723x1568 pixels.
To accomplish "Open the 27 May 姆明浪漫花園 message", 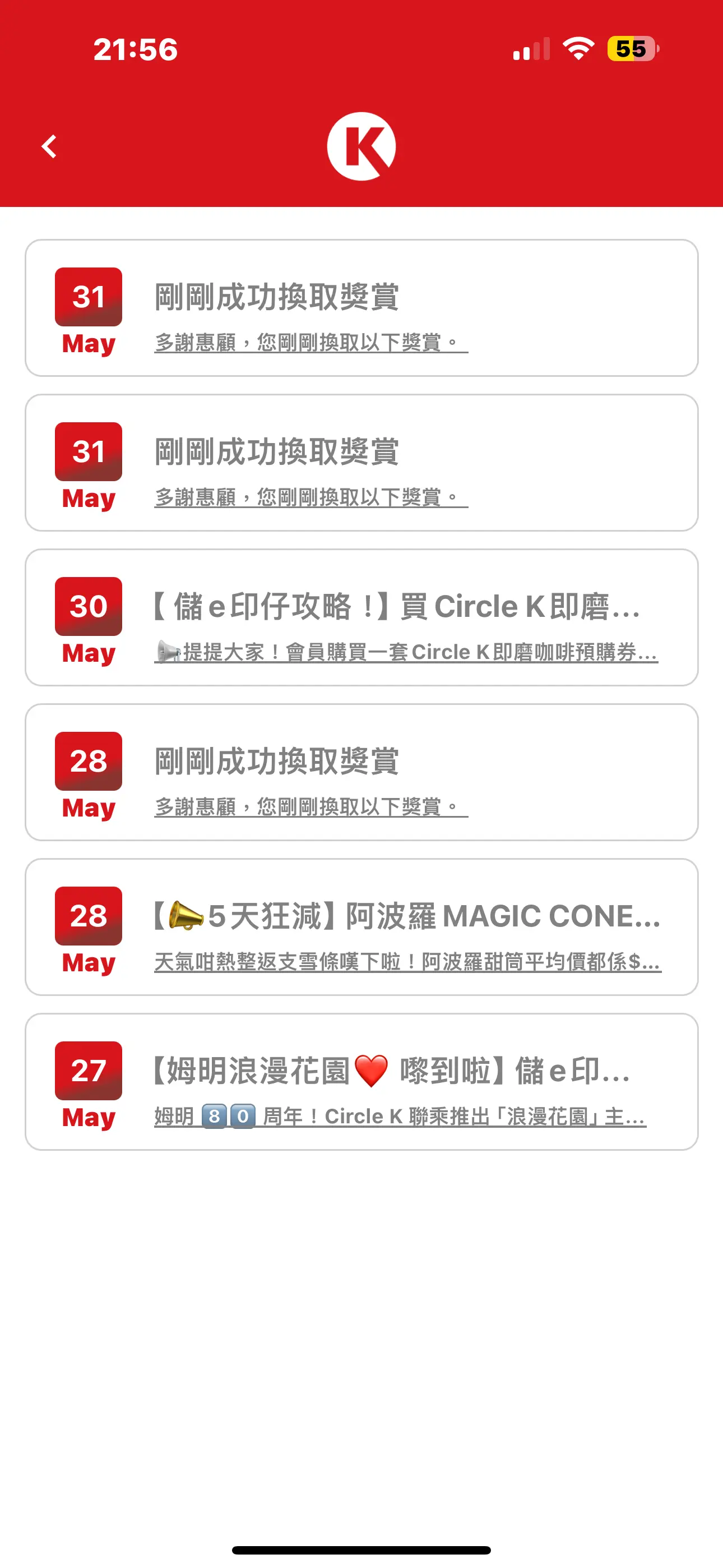I will pos(361,1082).
